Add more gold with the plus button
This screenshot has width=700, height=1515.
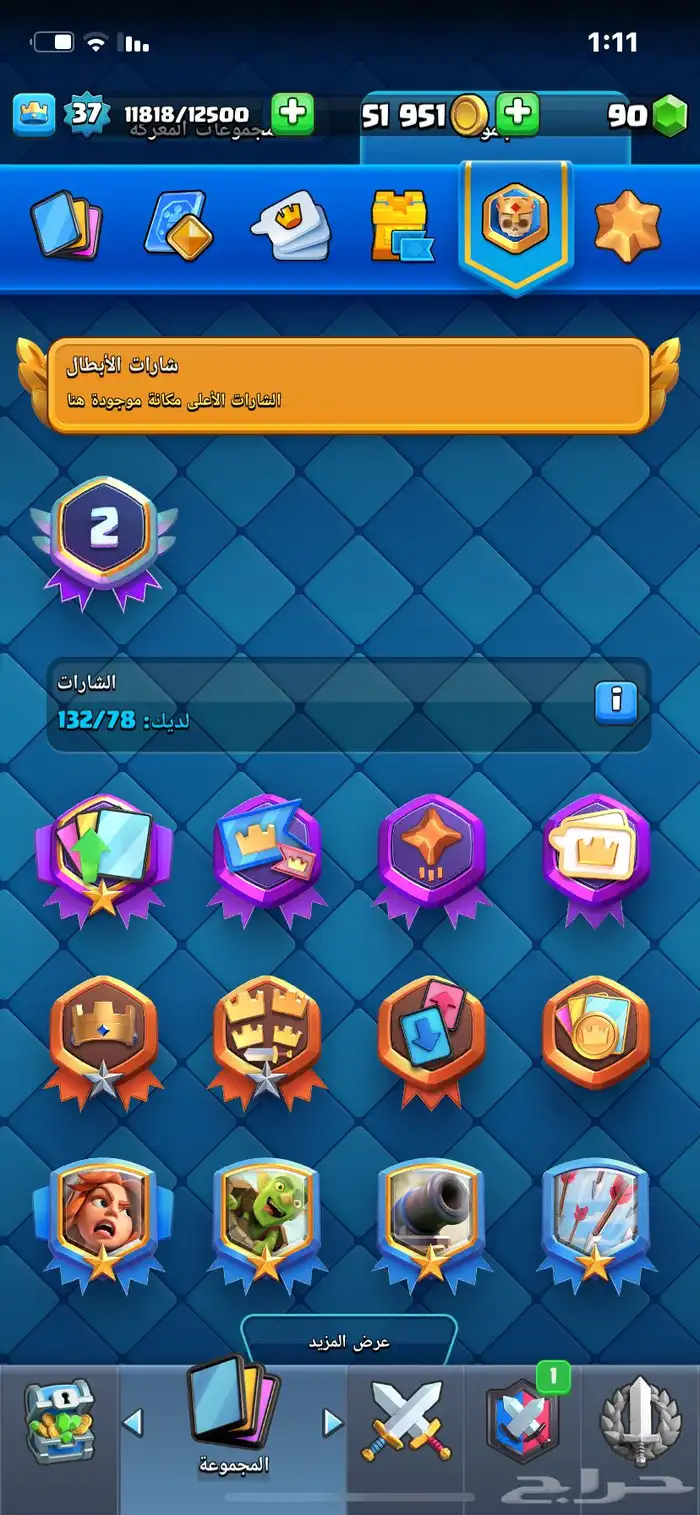click(517, 114)
